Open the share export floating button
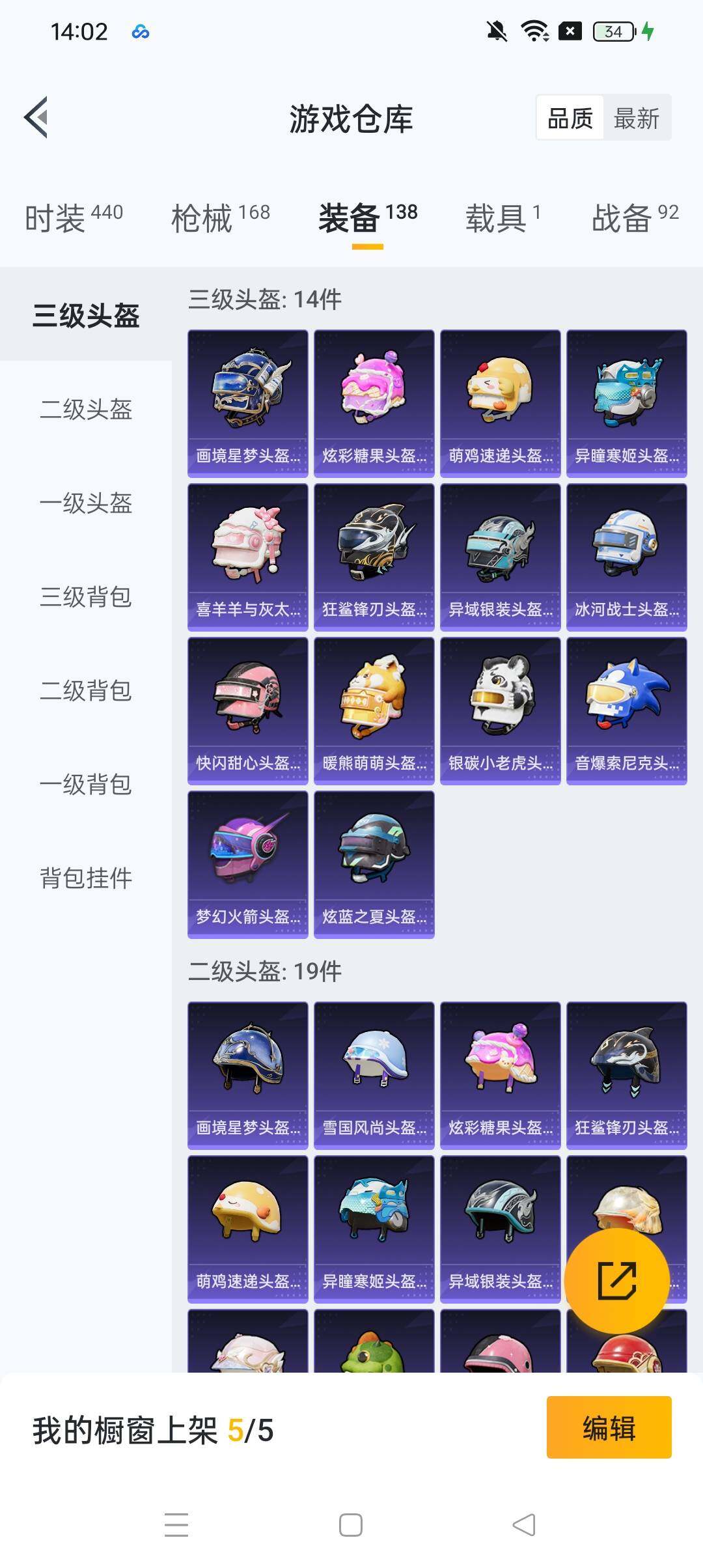 click(617, 1281)
